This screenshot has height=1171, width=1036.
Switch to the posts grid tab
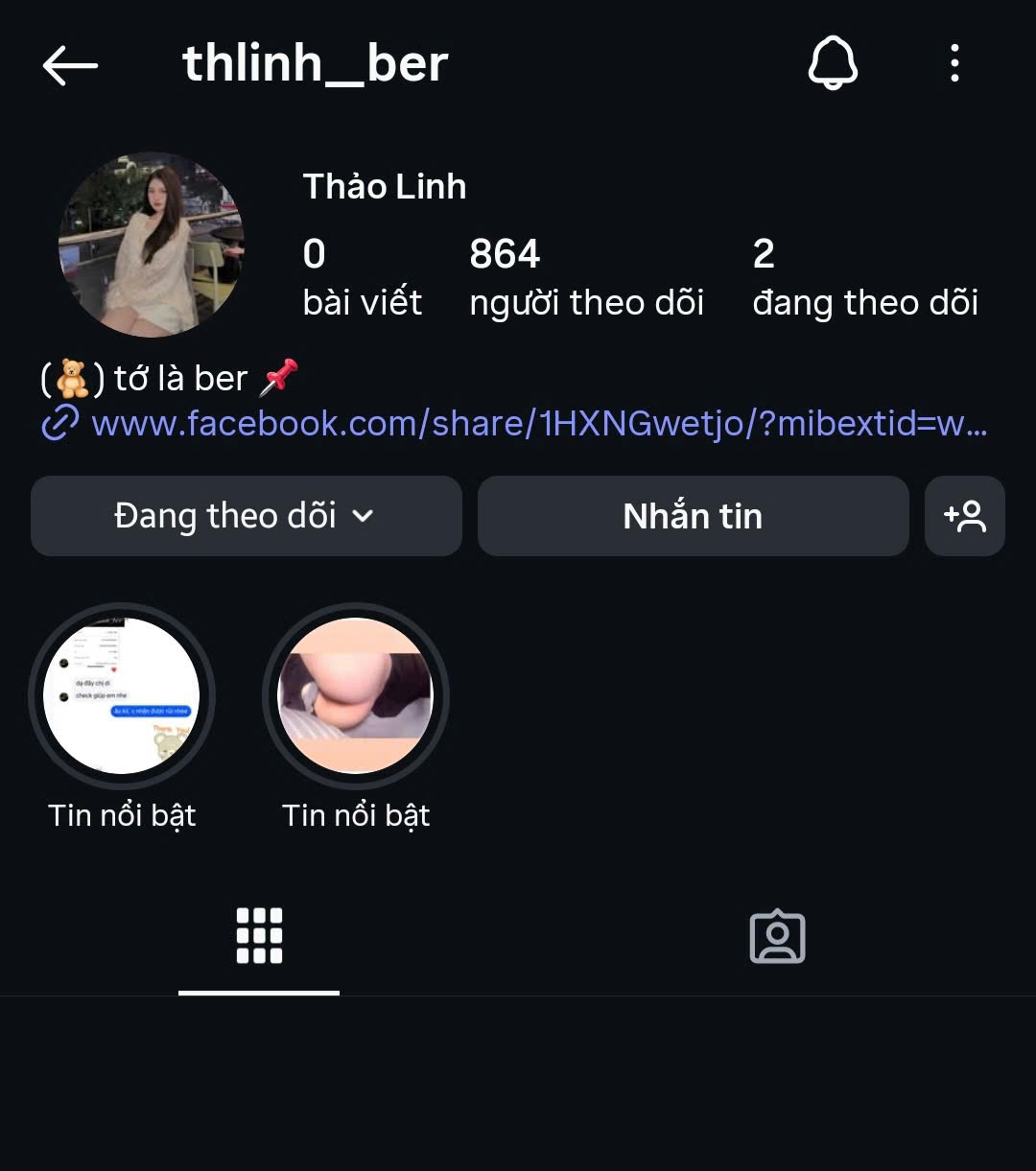[x=259, y=936]
